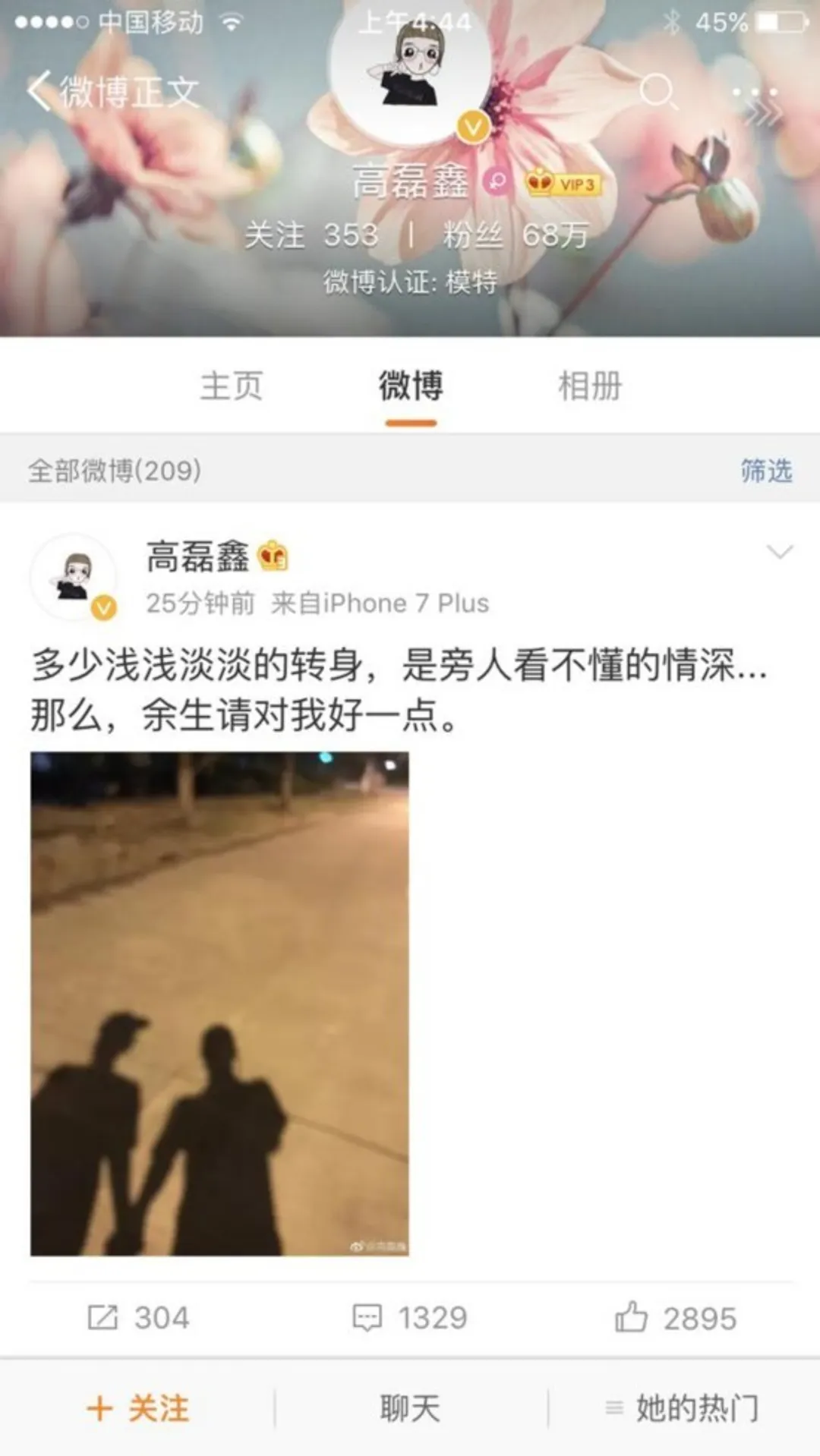Viewport: 820px width, 1456px height.
Task: Switch to the 主页 tab
Action: tap(232, 386)
